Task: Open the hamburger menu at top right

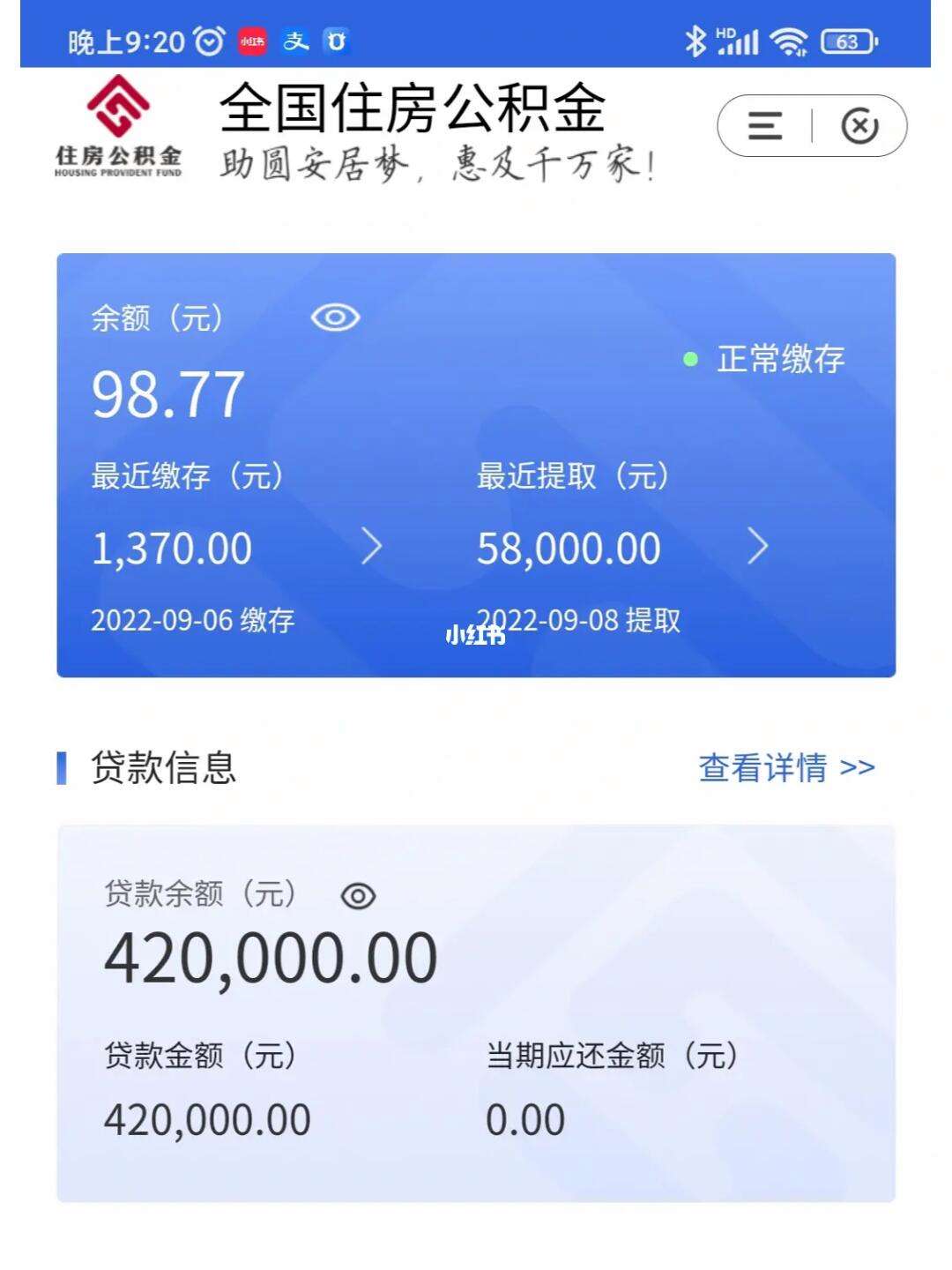Action: point(763,126)
